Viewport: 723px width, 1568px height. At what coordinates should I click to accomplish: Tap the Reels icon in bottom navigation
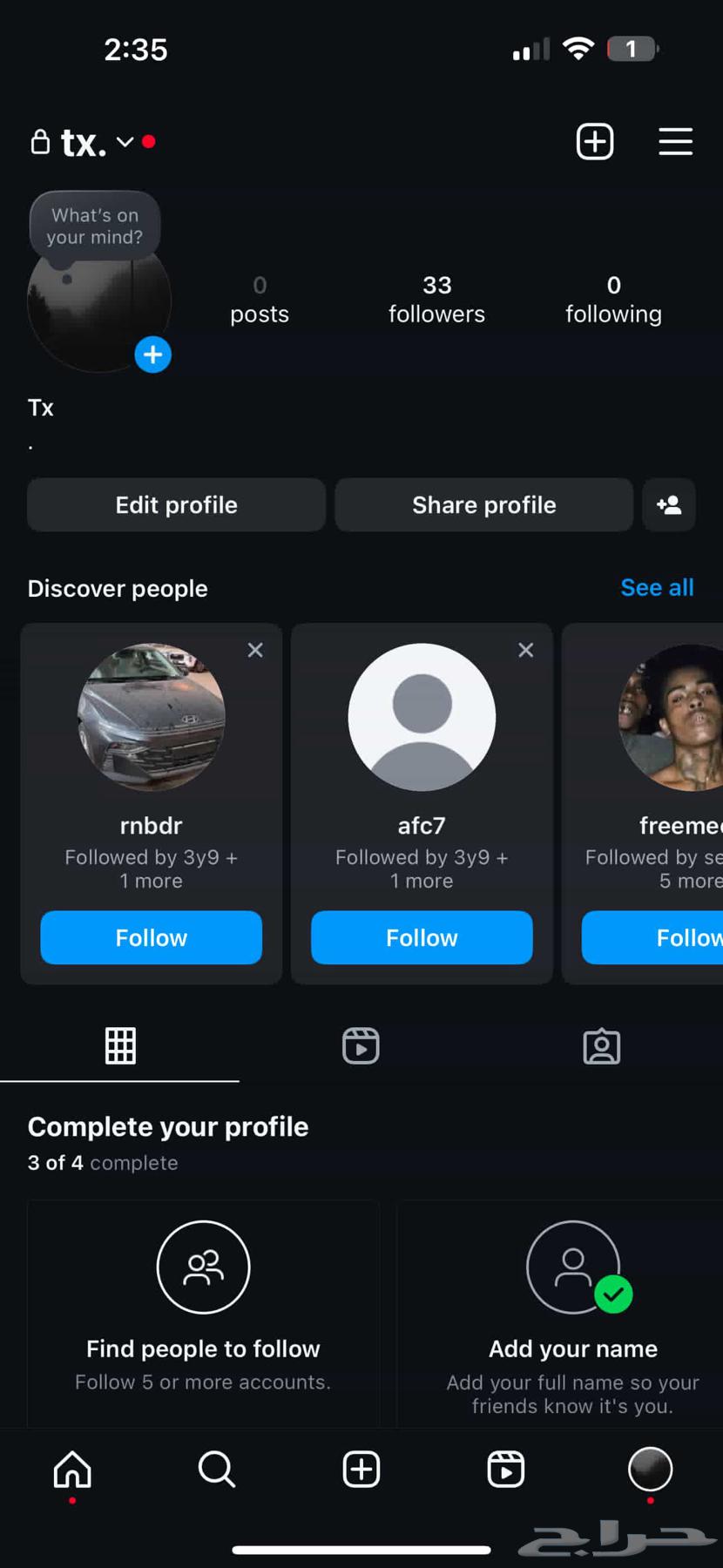(505, 1470)
